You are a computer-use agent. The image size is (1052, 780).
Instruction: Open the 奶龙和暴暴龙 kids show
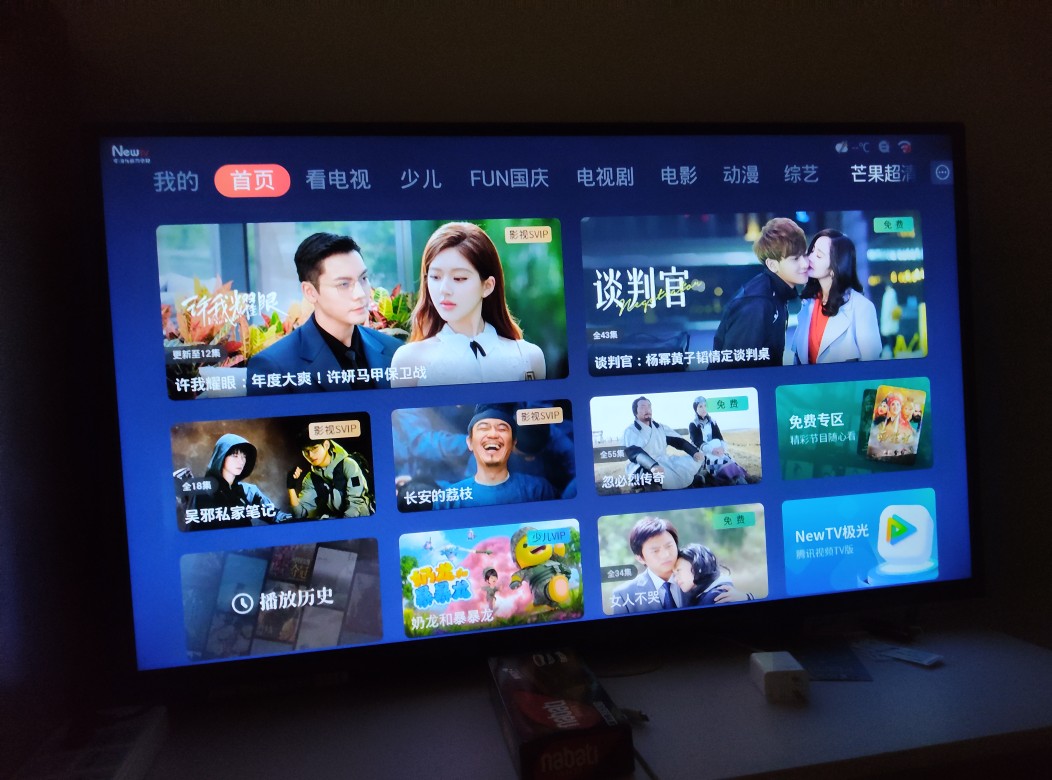(x=490, y=578)
